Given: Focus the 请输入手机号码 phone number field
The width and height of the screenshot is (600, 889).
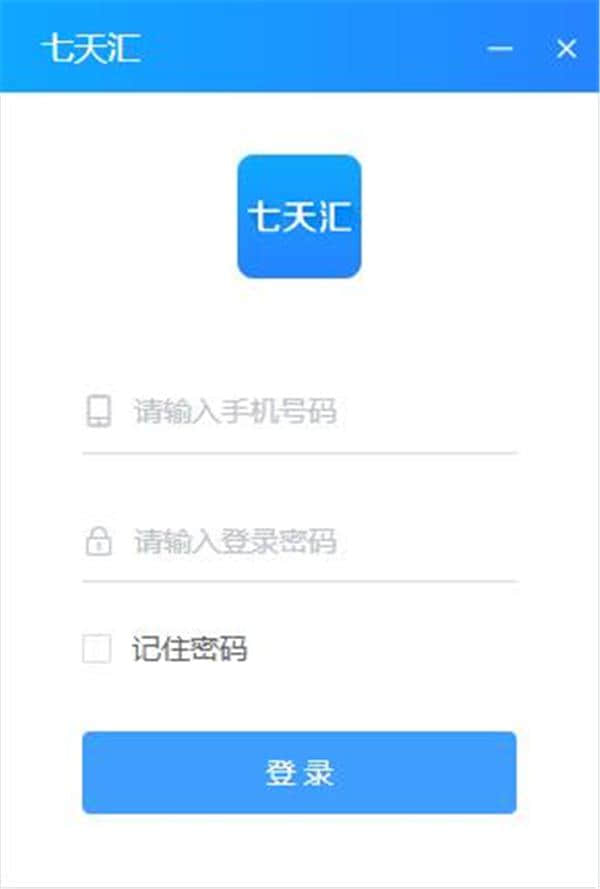Looking at the screenshot, I should [320, 411].
